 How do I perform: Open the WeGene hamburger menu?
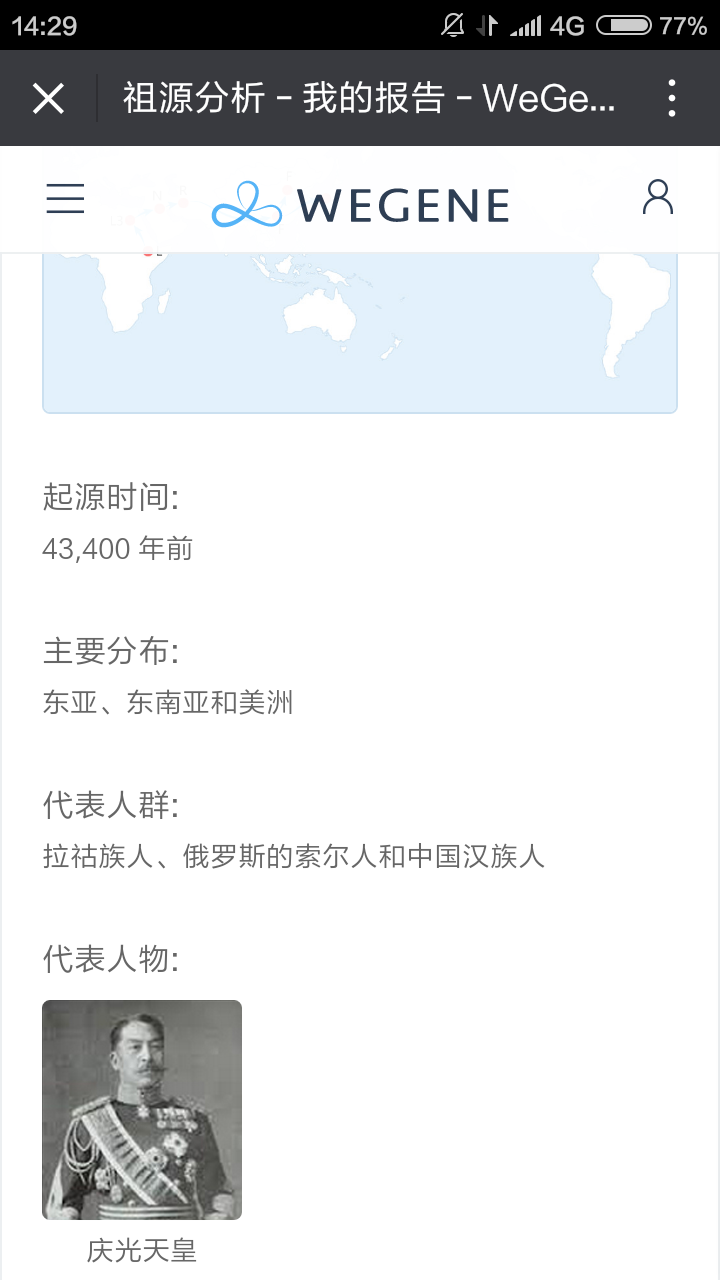pyautogui.click(x=66, y=199)
